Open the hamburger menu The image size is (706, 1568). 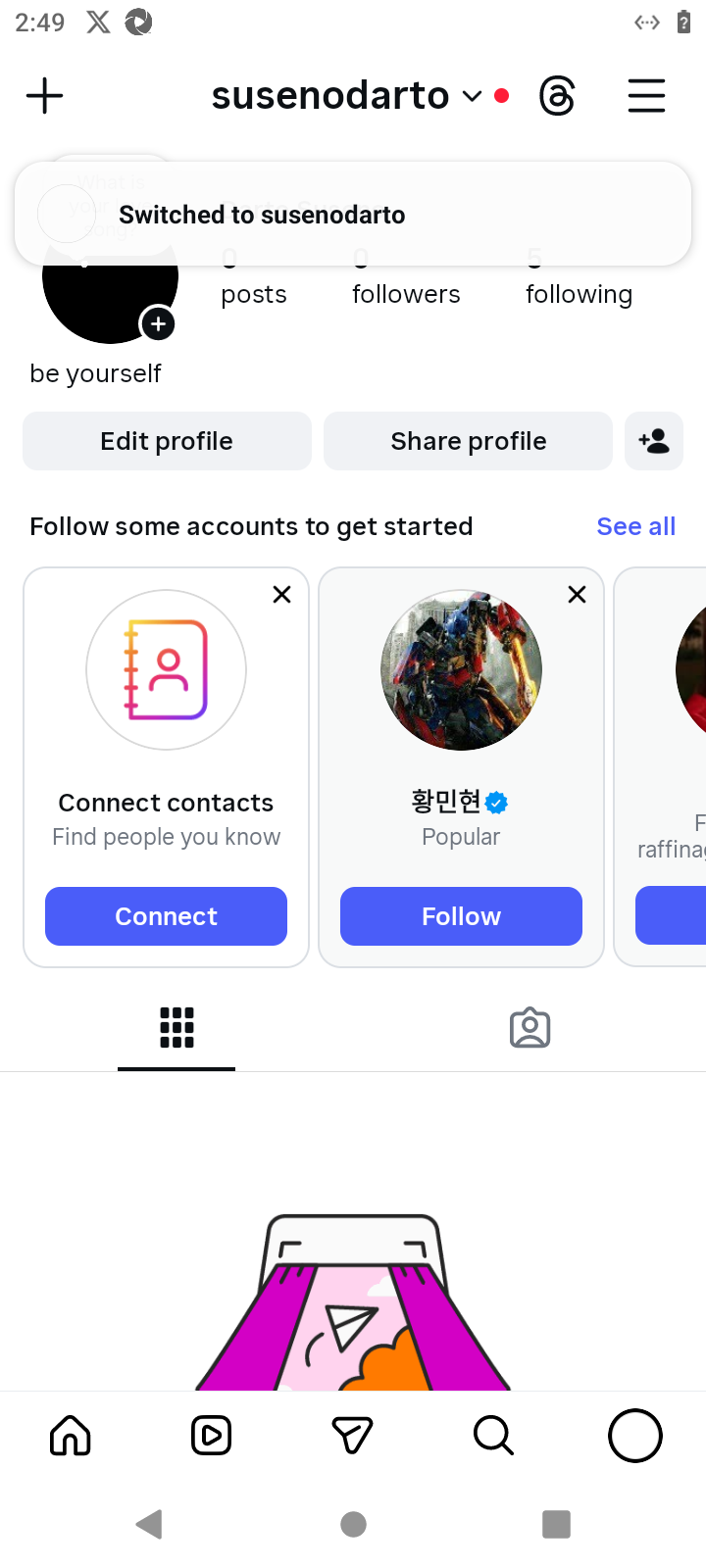click(646, 96)
